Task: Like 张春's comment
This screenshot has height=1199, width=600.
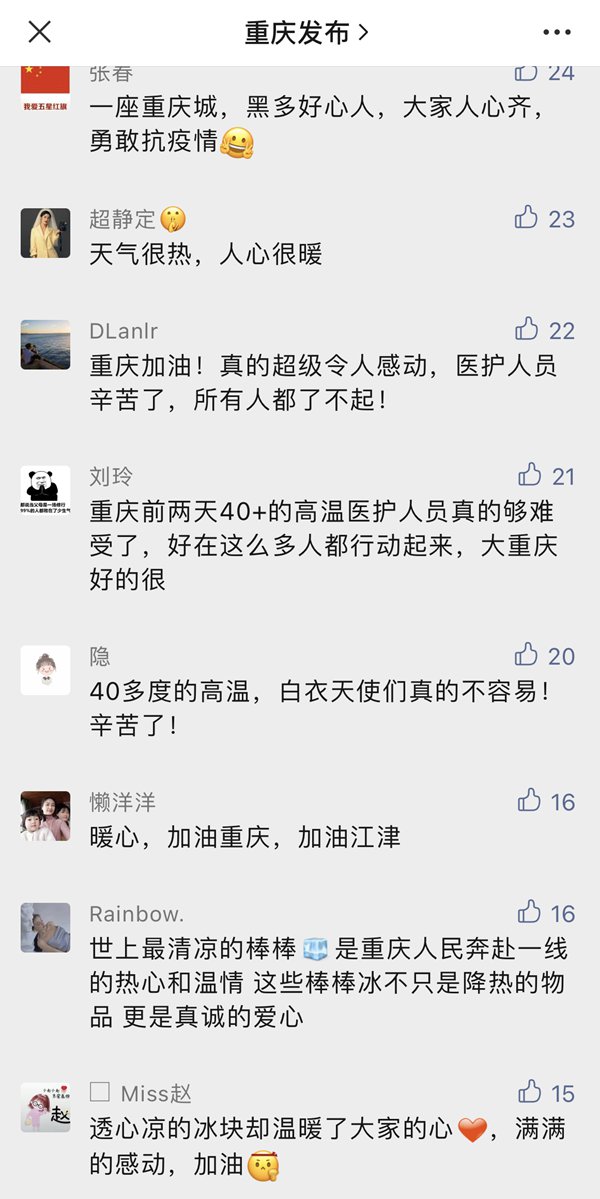Action: [527, 72]
